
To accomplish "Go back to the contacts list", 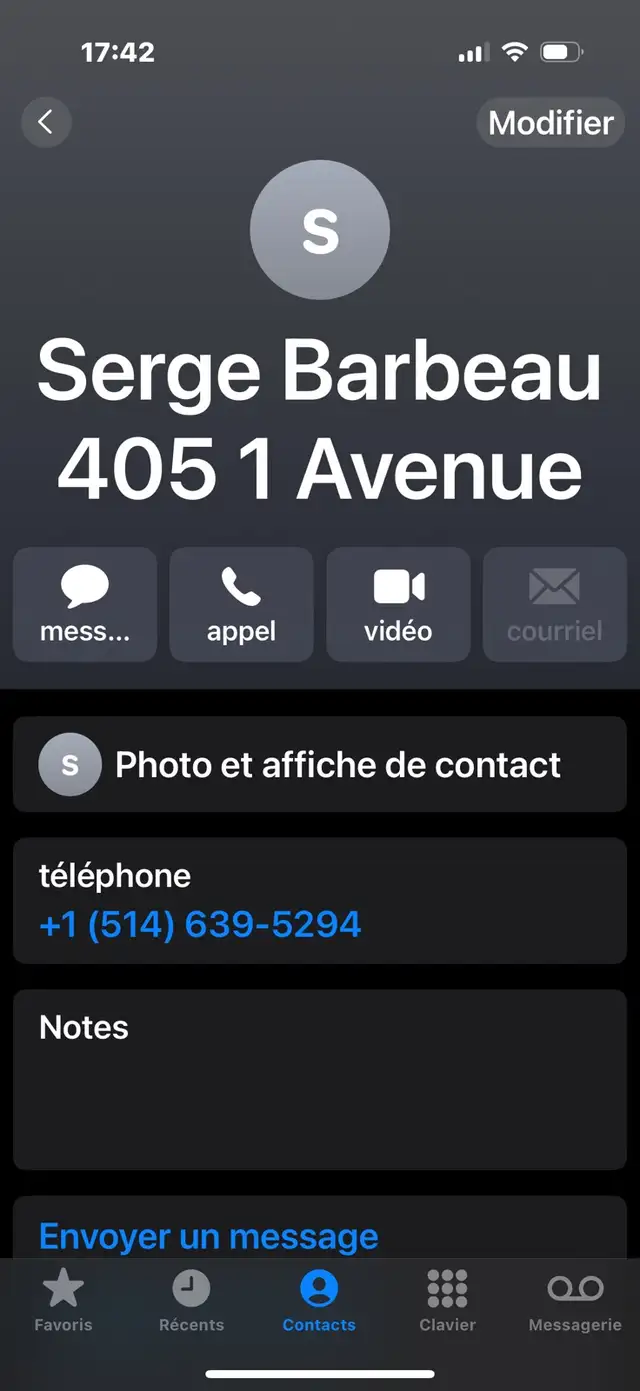I will 46,122.
